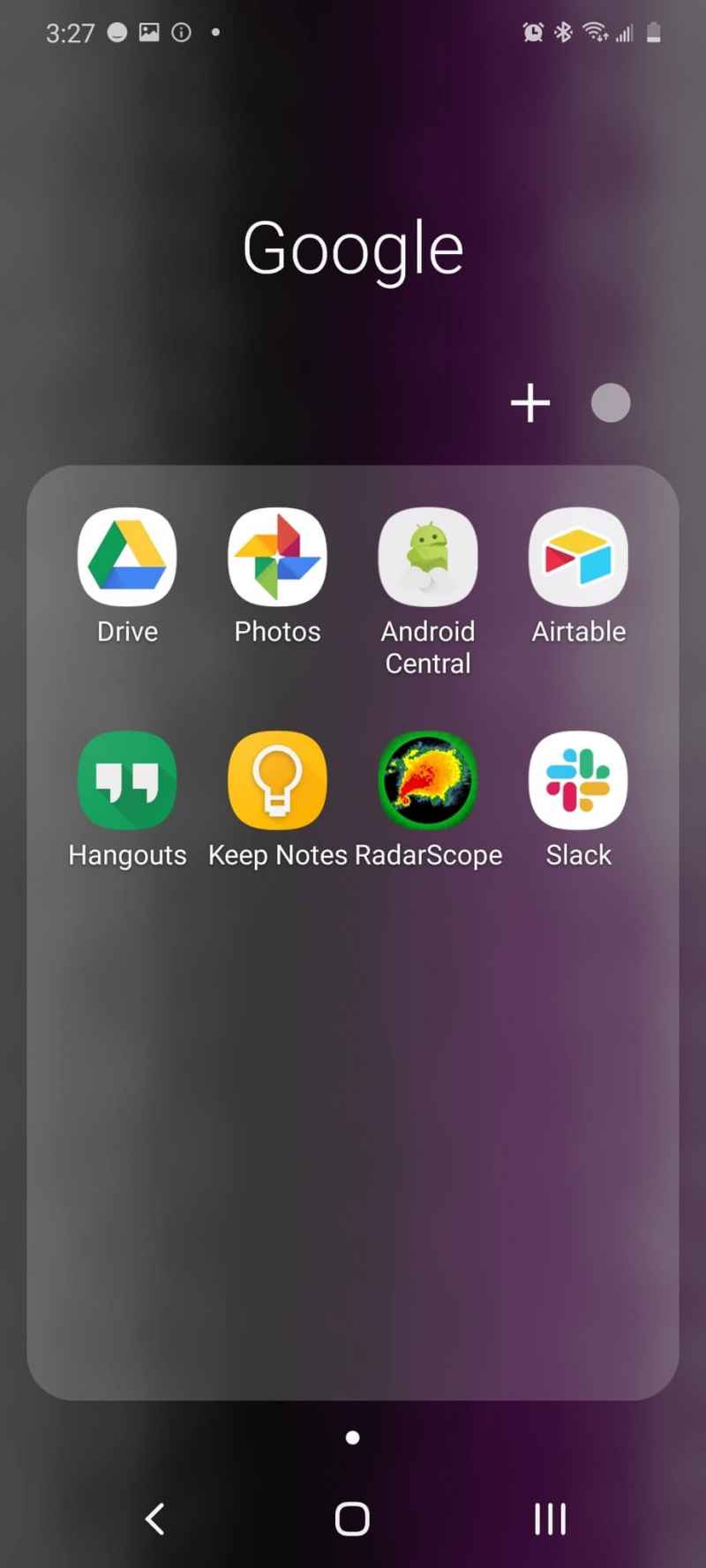Return to the home screen
706x1568 pixels.
(352, 1519)
